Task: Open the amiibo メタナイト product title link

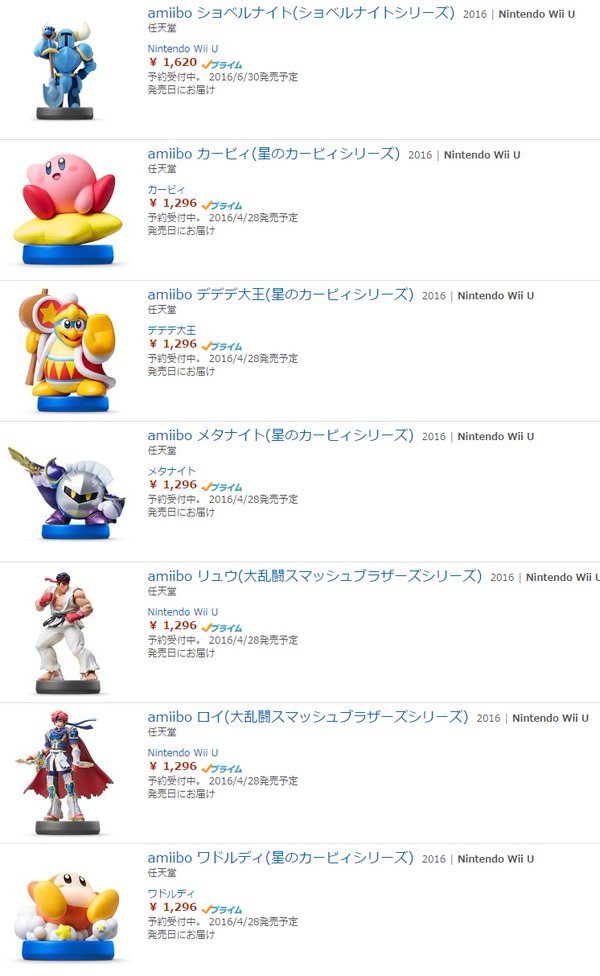Action: 280,436
